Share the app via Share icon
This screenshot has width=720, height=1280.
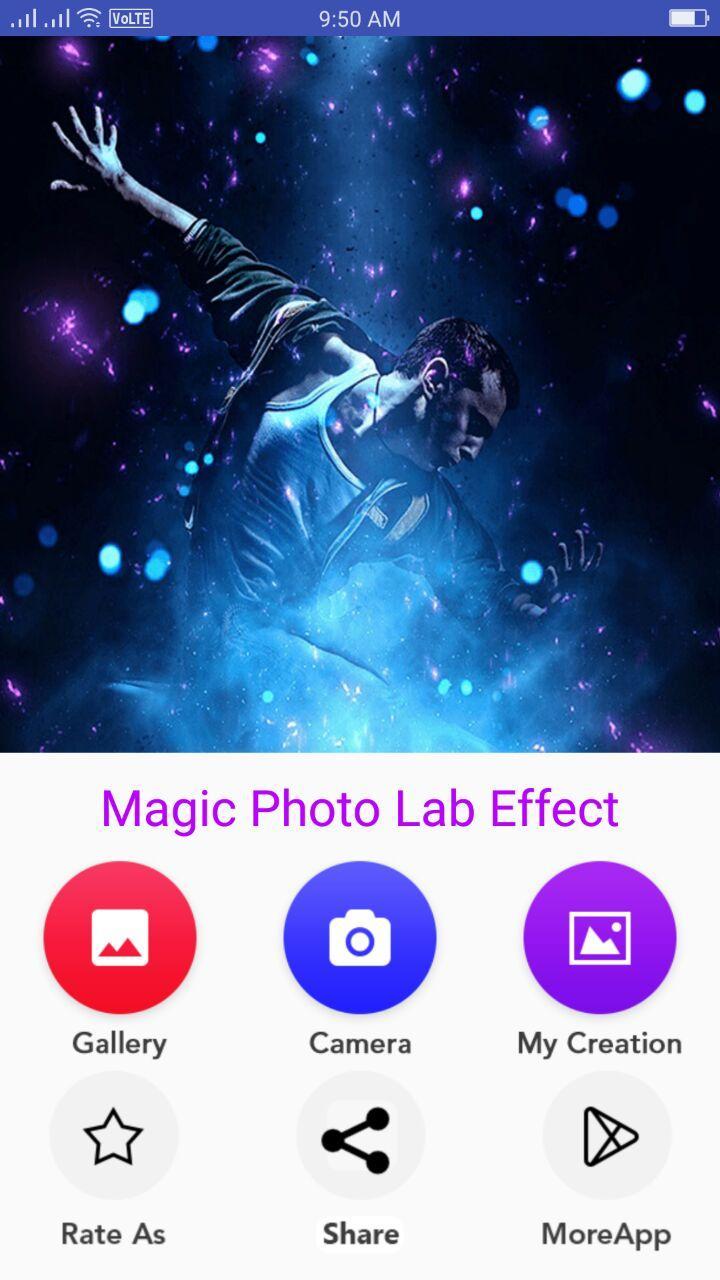pyautogui.click(x=358, y=1138)
